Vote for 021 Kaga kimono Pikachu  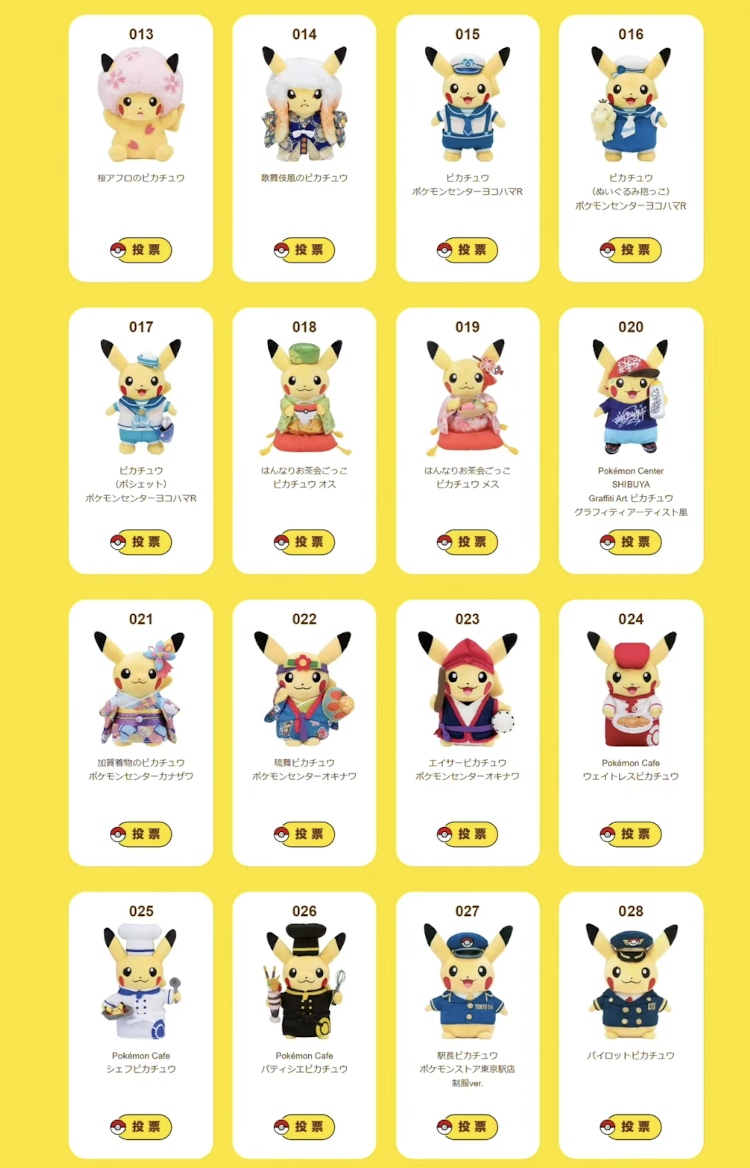click(141, 834)
